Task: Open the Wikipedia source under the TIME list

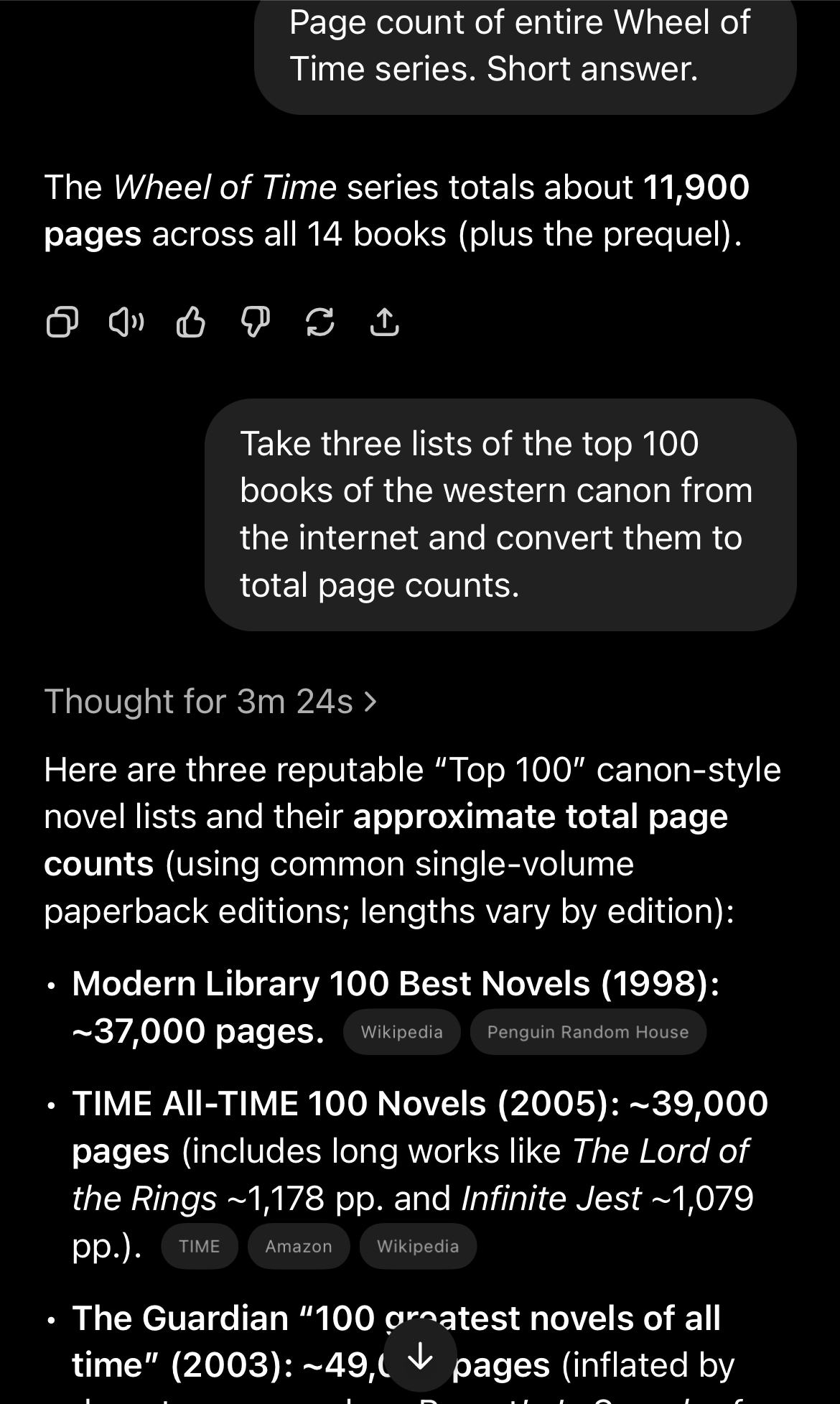Action: pyautogui.click(x=418, y=1246)
